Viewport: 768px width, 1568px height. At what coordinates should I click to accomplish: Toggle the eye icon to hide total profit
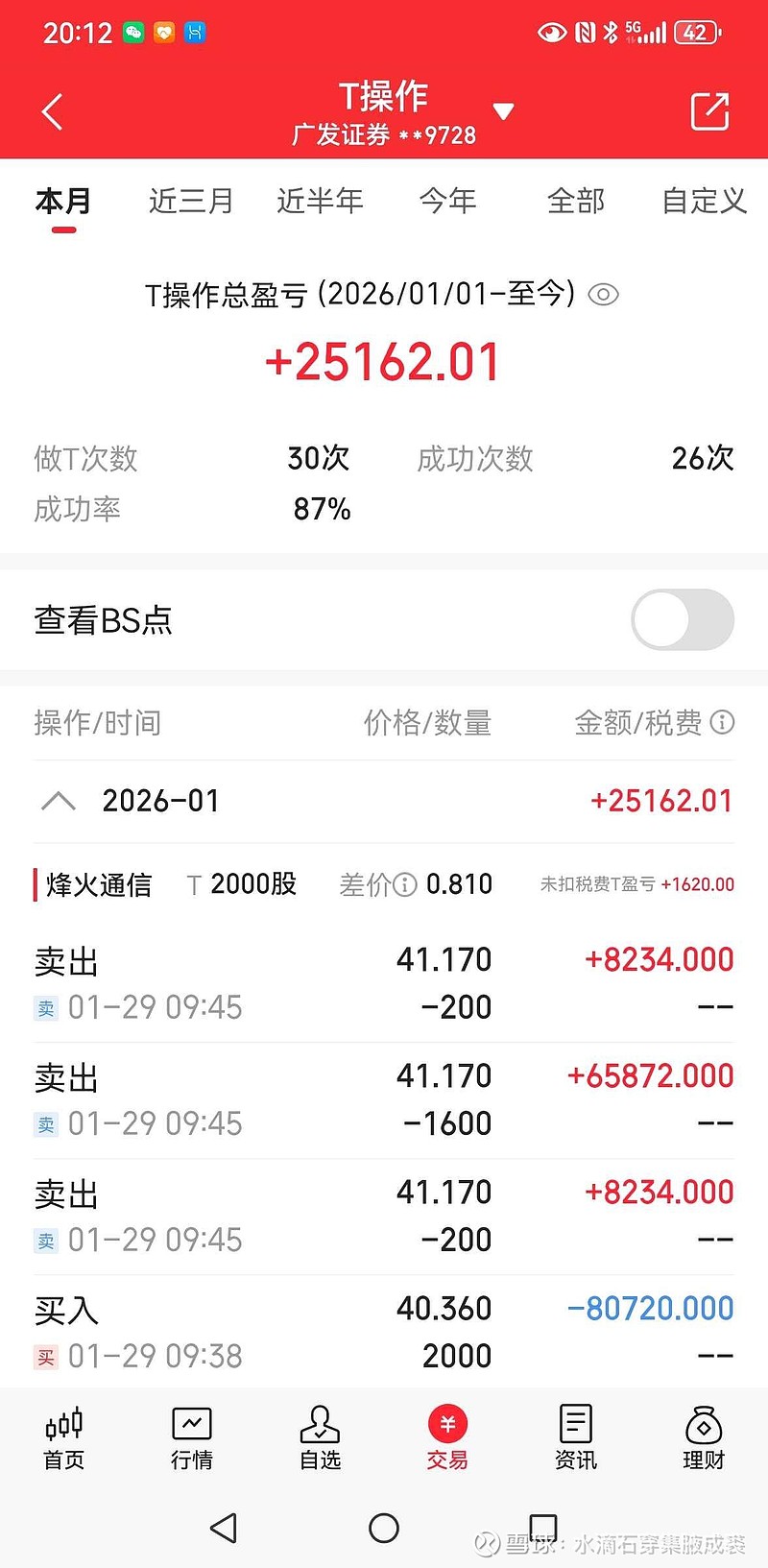(604, 295)
